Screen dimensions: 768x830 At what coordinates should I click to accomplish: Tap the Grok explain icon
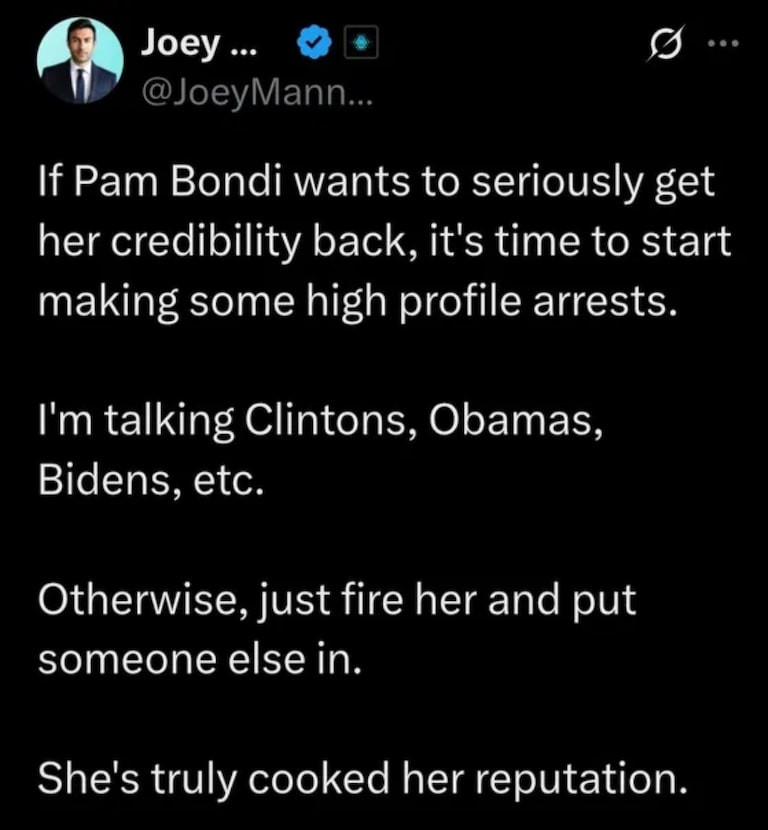pos(660,46)
